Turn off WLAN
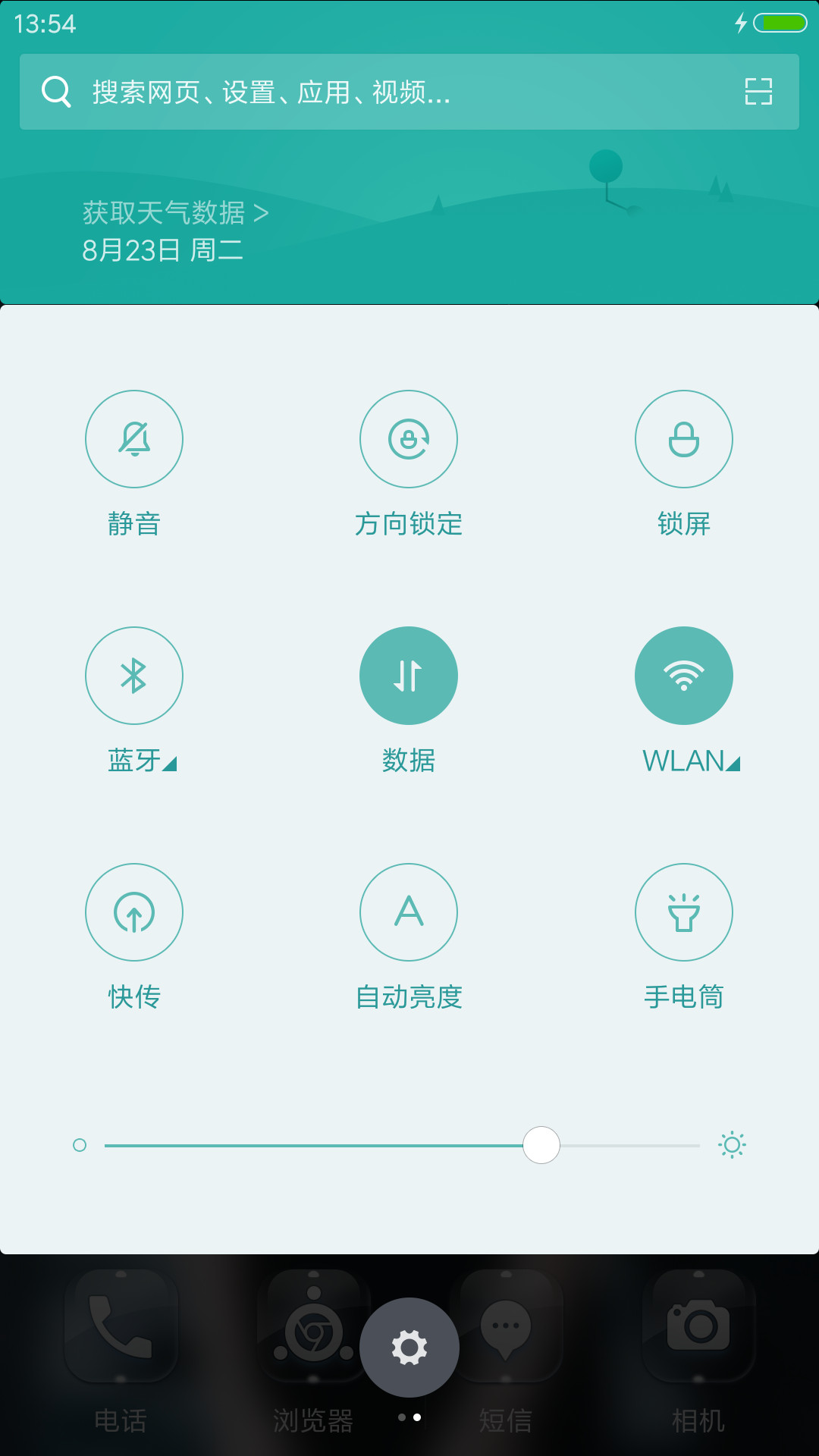The image size is (819, 1456). pyautogui.click(x=684, y=676)
